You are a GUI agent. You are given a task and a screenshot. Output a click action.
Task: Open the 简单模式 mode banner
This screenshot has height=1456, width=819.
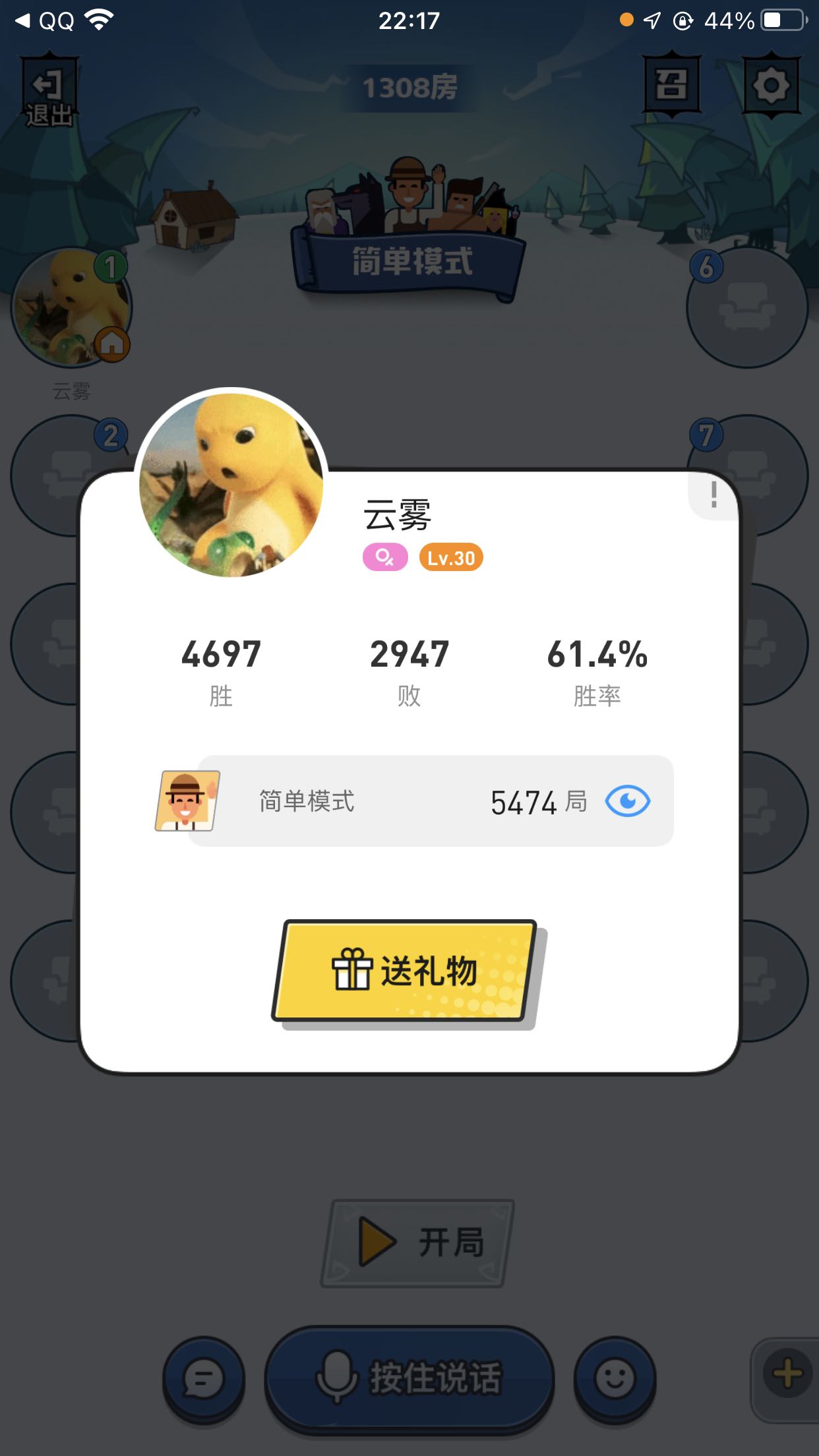coord(410,261)
